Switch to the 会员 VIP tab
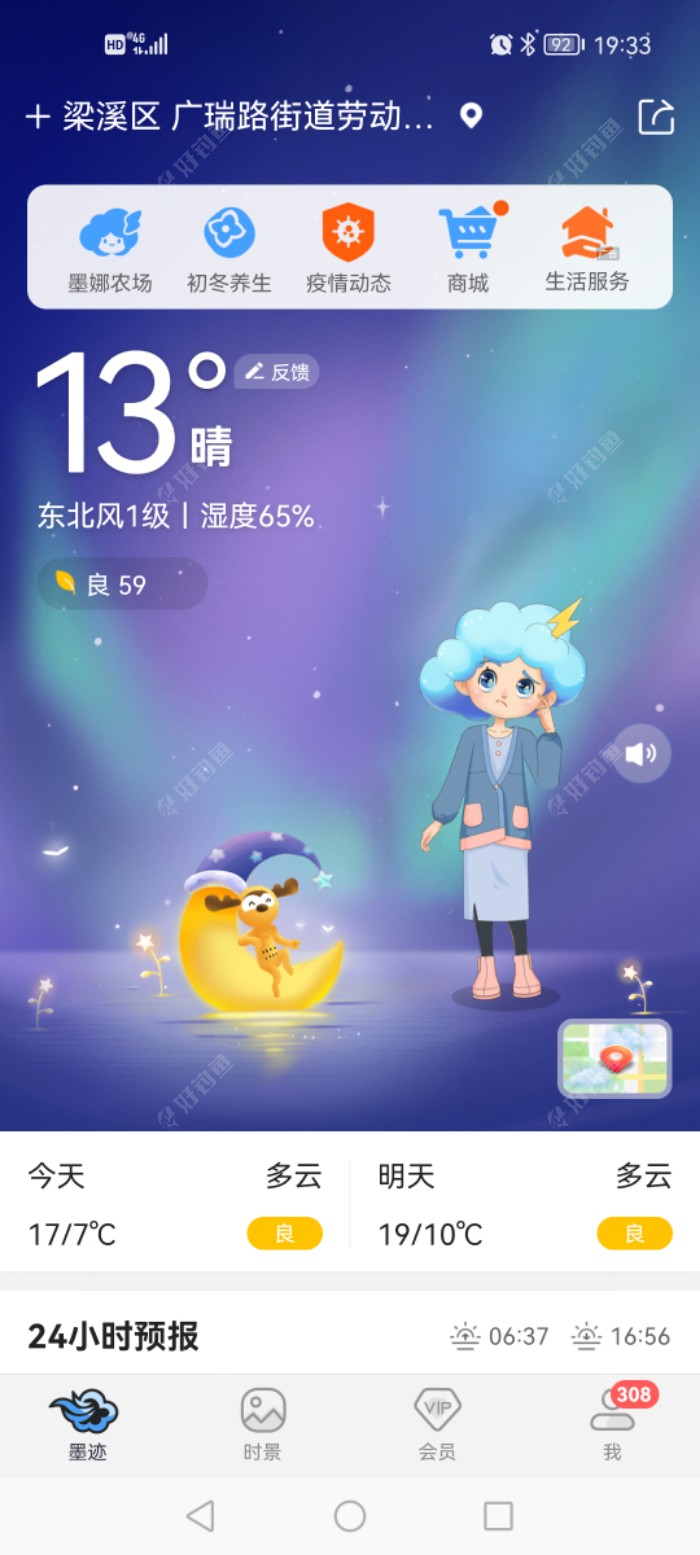 [437, 1424]
